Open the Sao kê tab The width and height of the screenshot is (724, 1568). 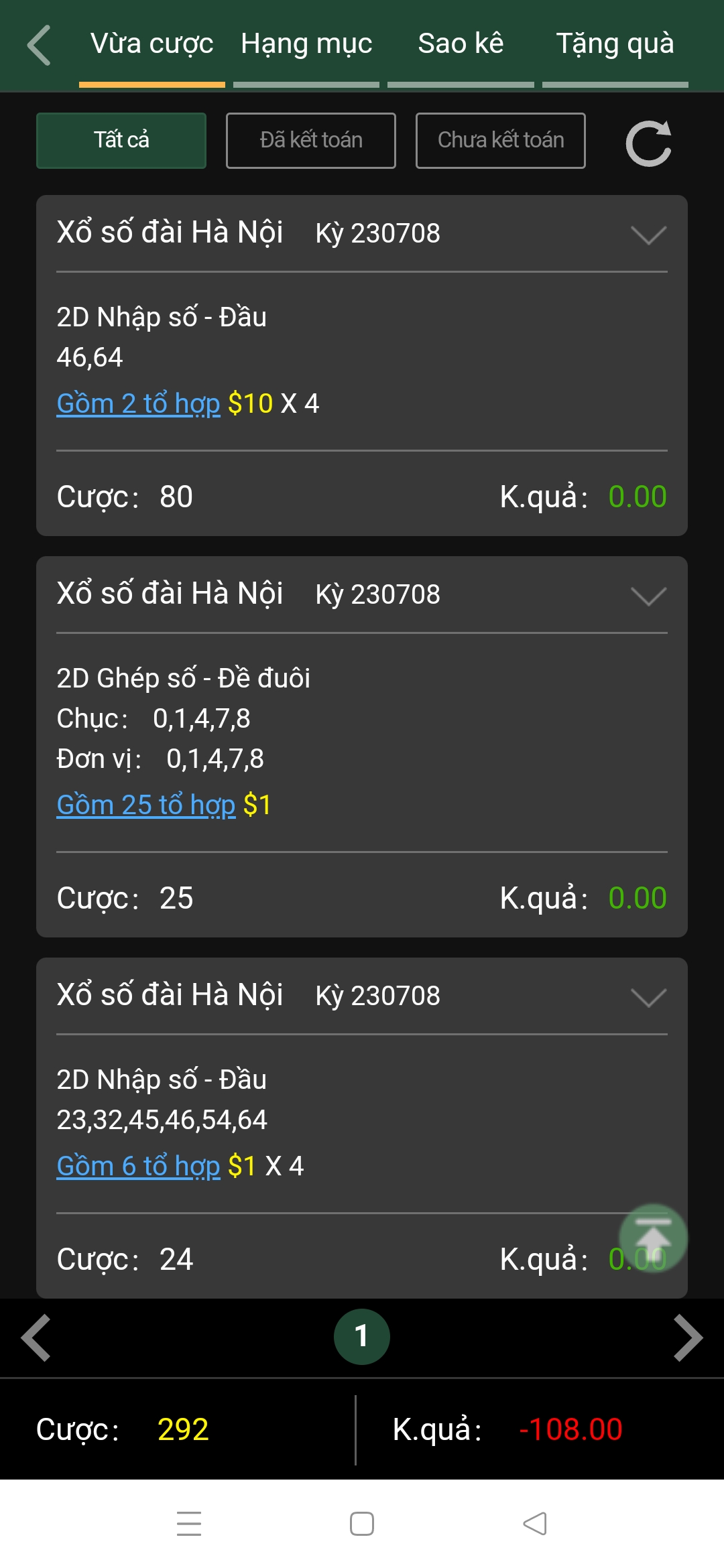pos(461,44)
